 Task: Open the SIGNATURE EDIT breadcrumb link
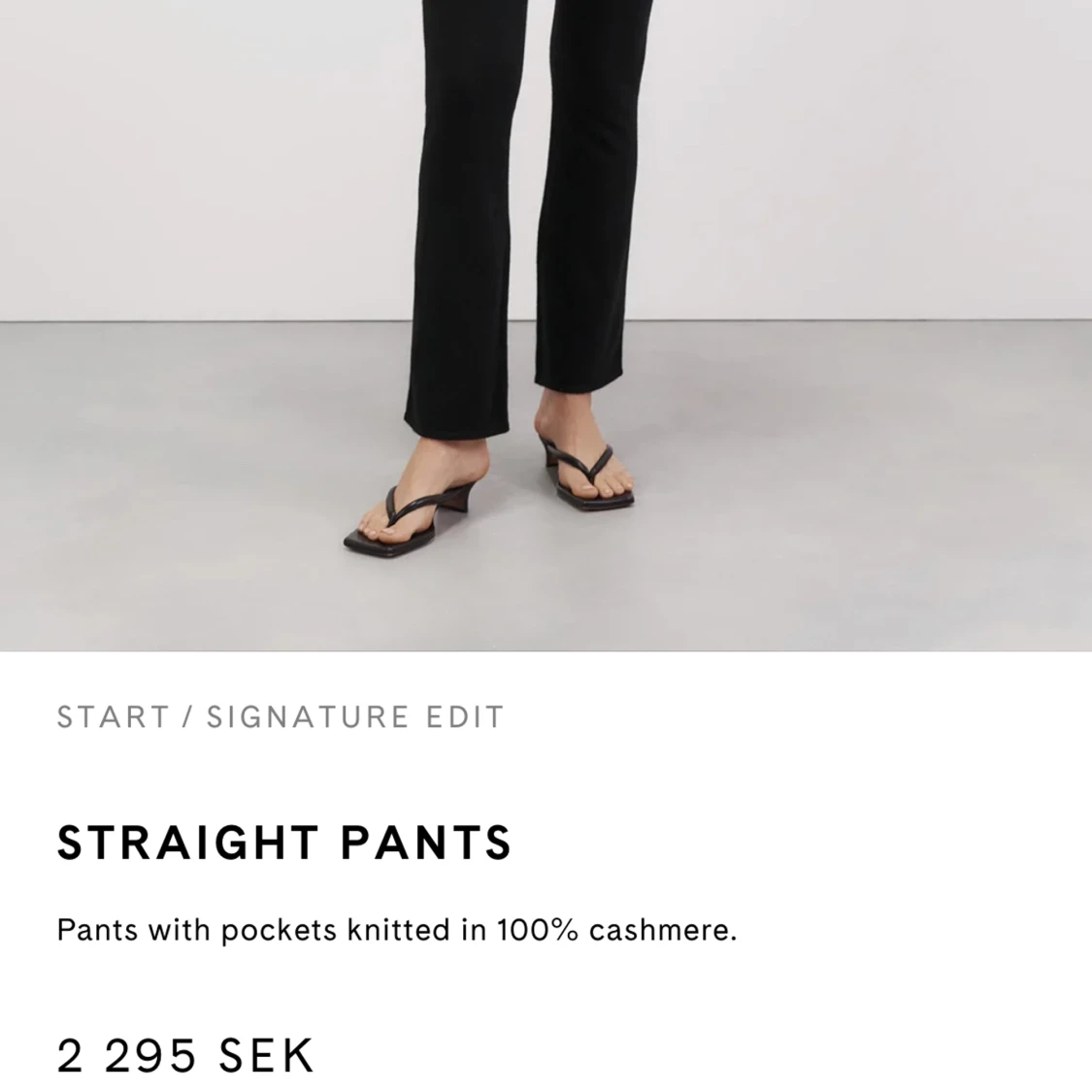355,717
